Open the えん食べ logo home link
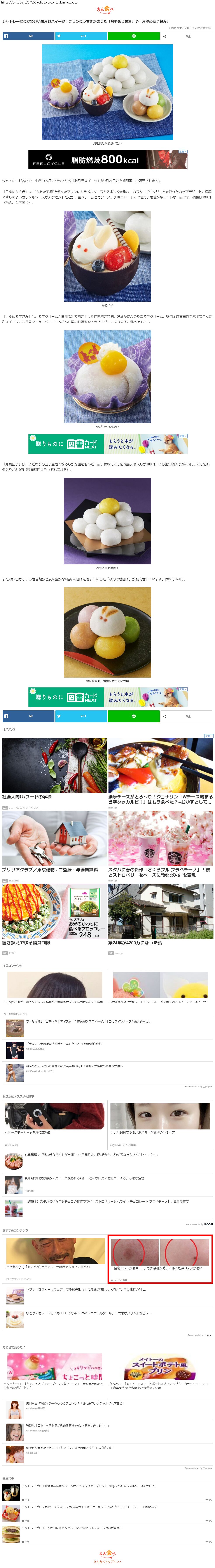Viewport: 215px width, 1568px height. point(107,10)
